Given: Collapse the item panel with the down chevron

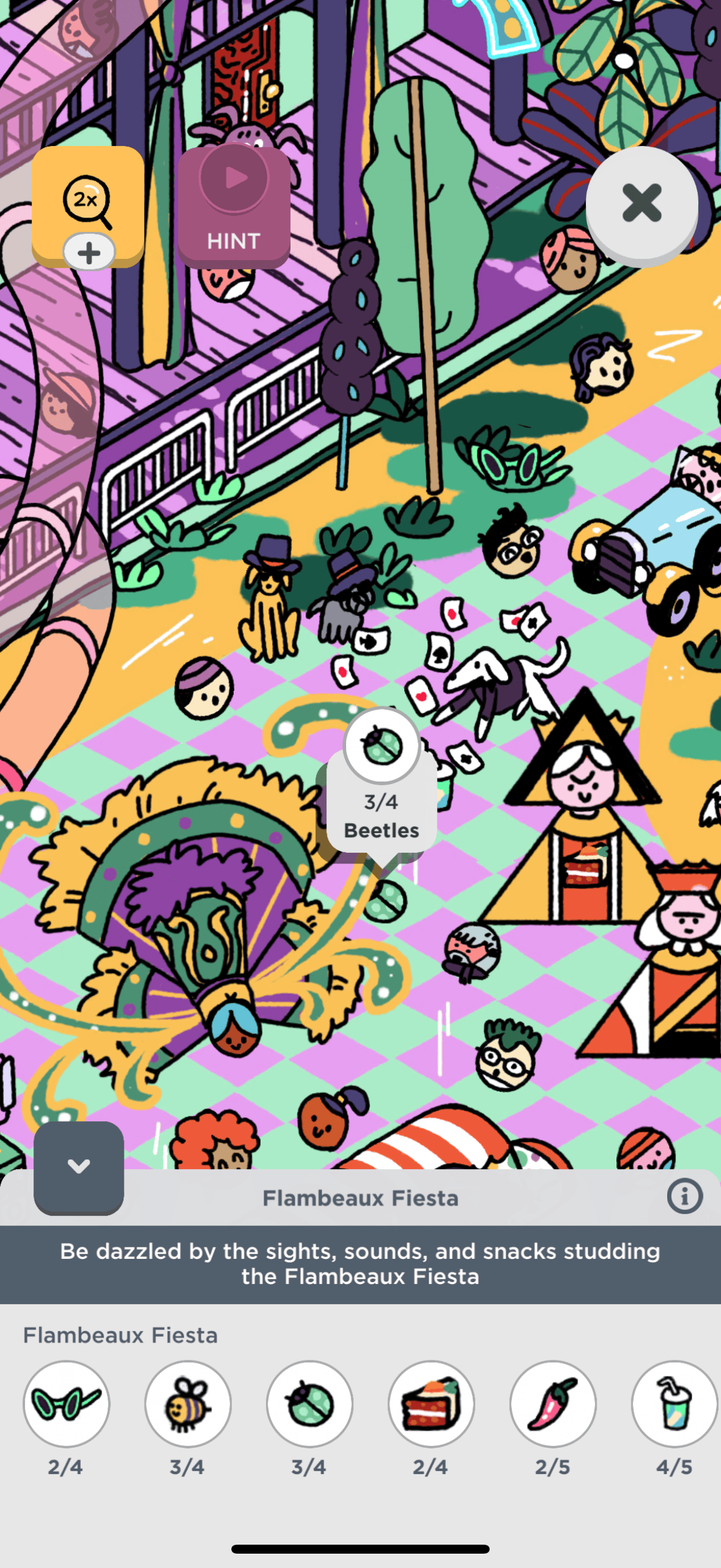Looking at the screenshot, I should click(78, 1166).
